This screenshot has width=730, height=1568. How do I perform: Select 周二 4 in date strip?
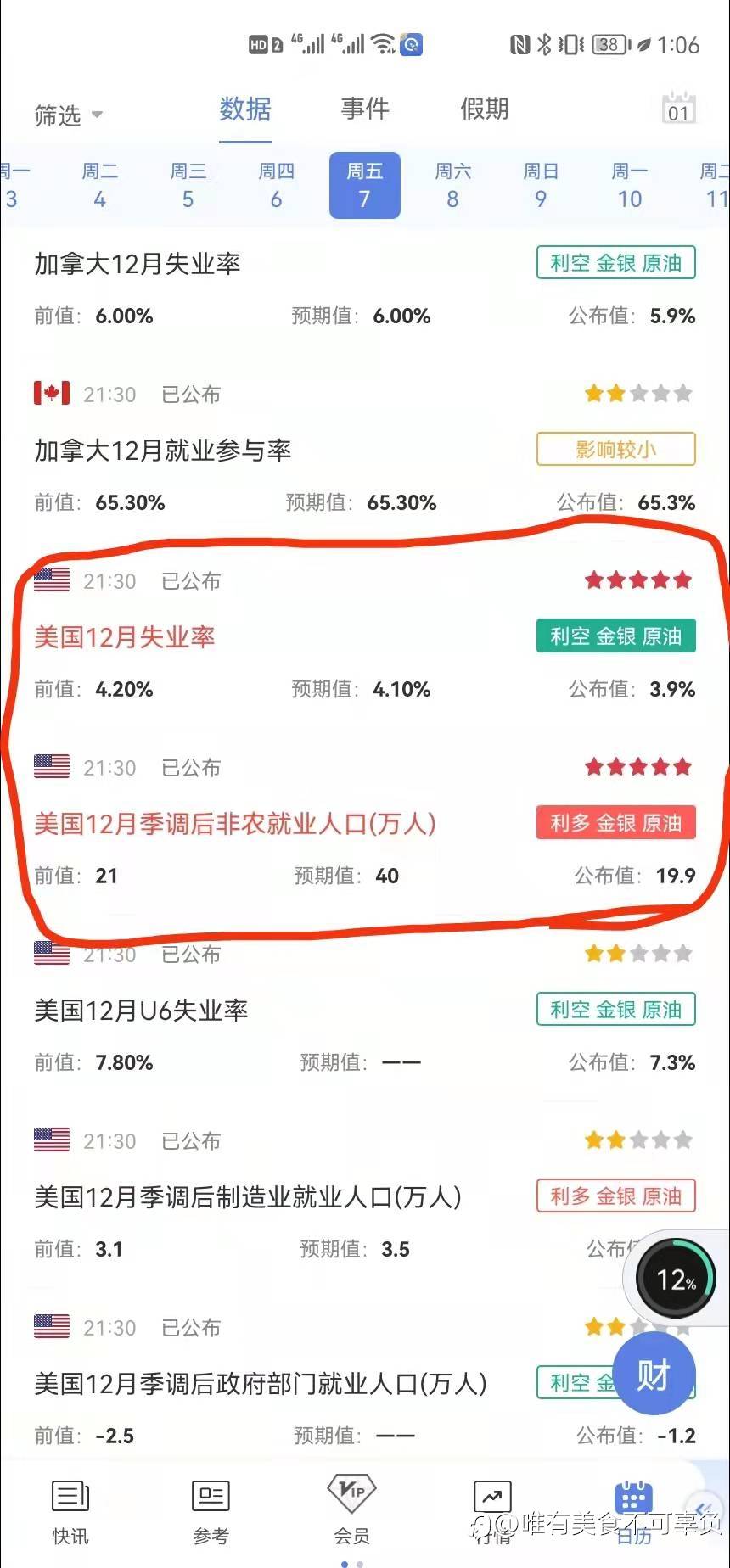(99, 185)
